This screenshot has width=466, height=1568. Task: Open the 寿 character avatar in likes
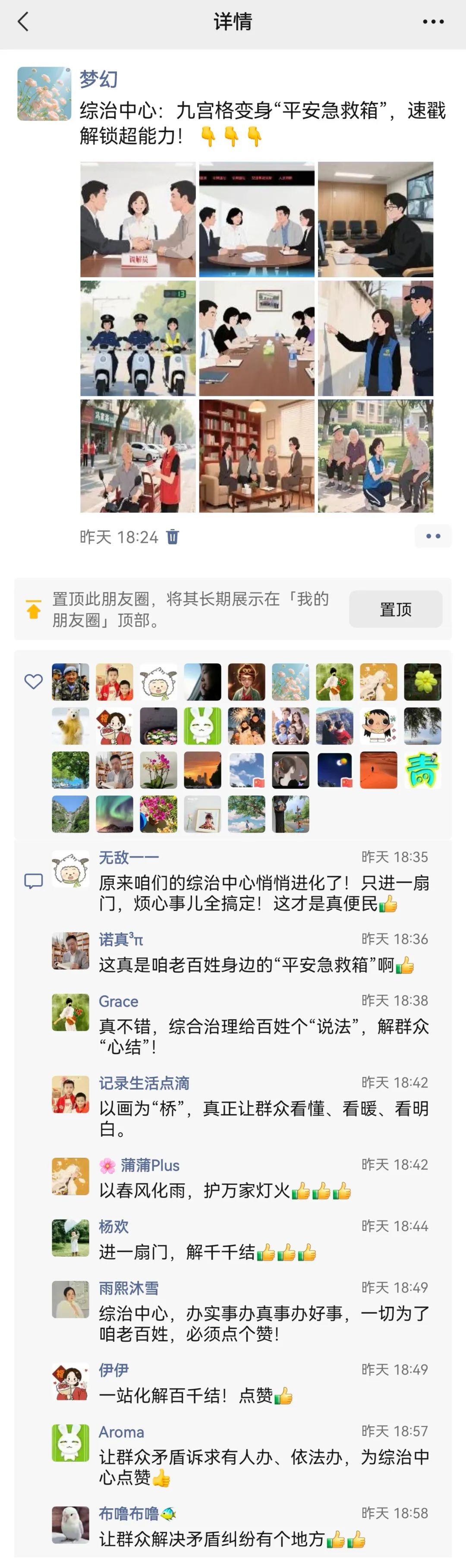coord(422,770)
